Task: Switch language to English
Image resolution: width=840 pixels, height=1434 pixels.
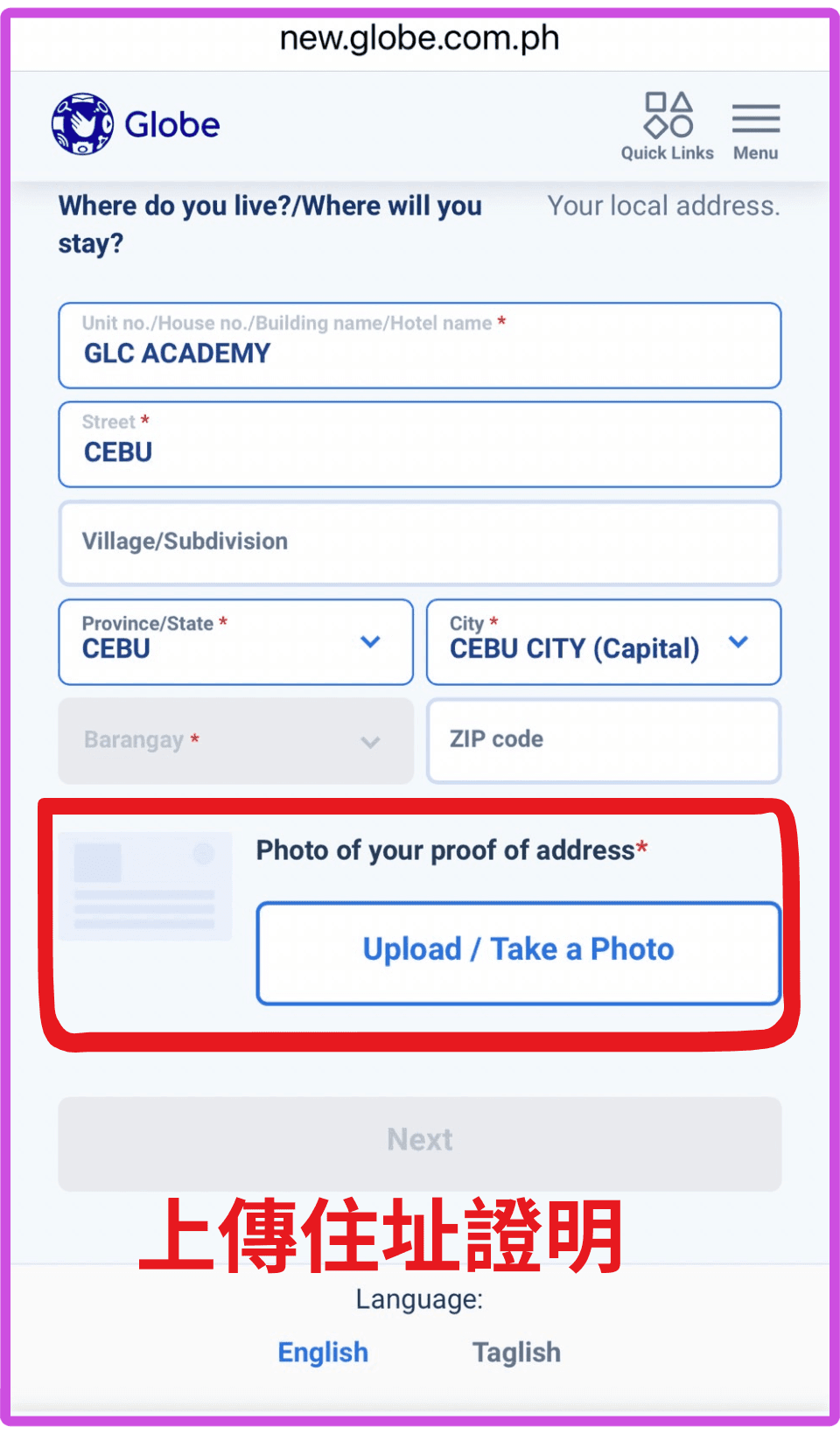Action: coord(323,1353)
